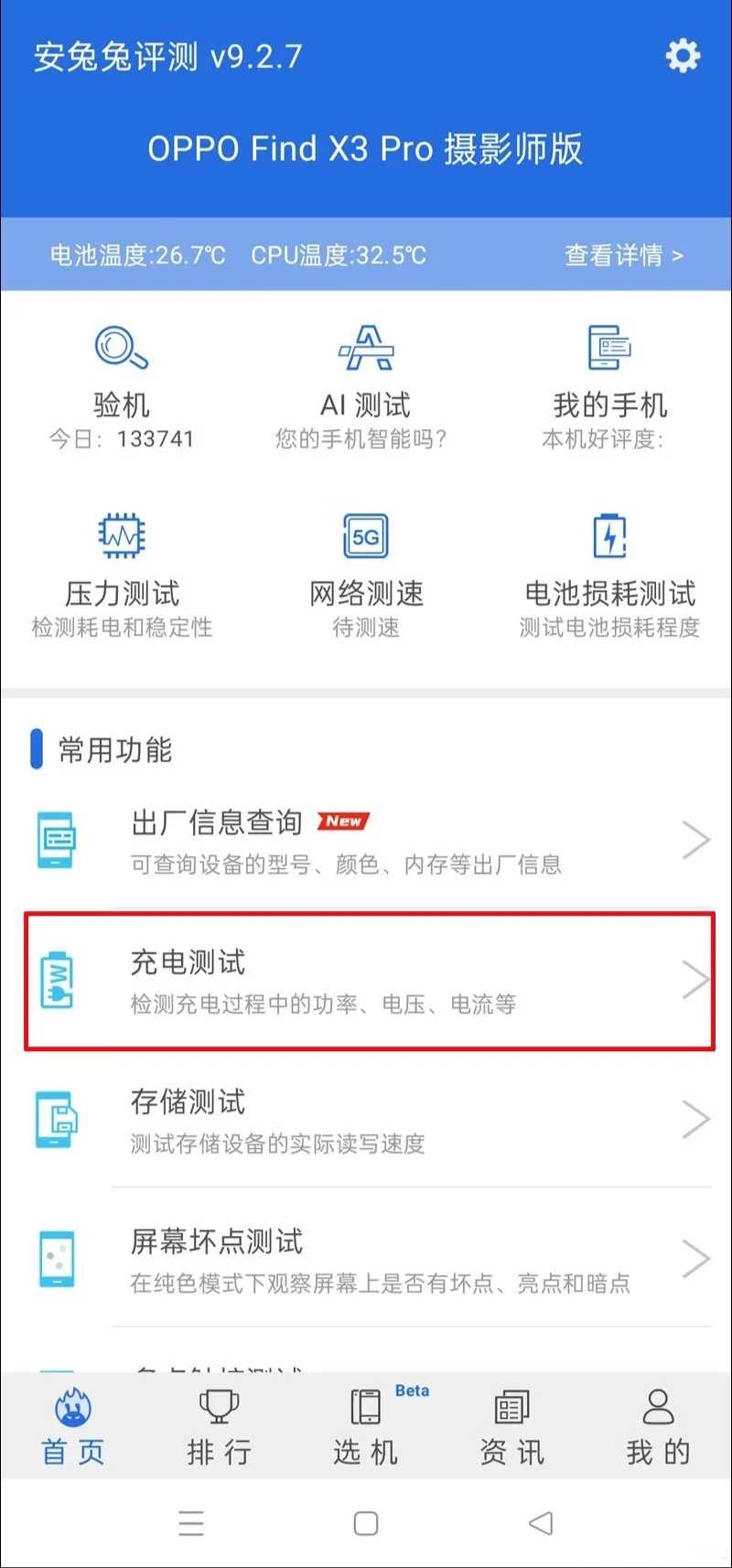
Task: Open 屏幕坏点测试 row
Action: pyautogui.click(x=366, y=1259)
